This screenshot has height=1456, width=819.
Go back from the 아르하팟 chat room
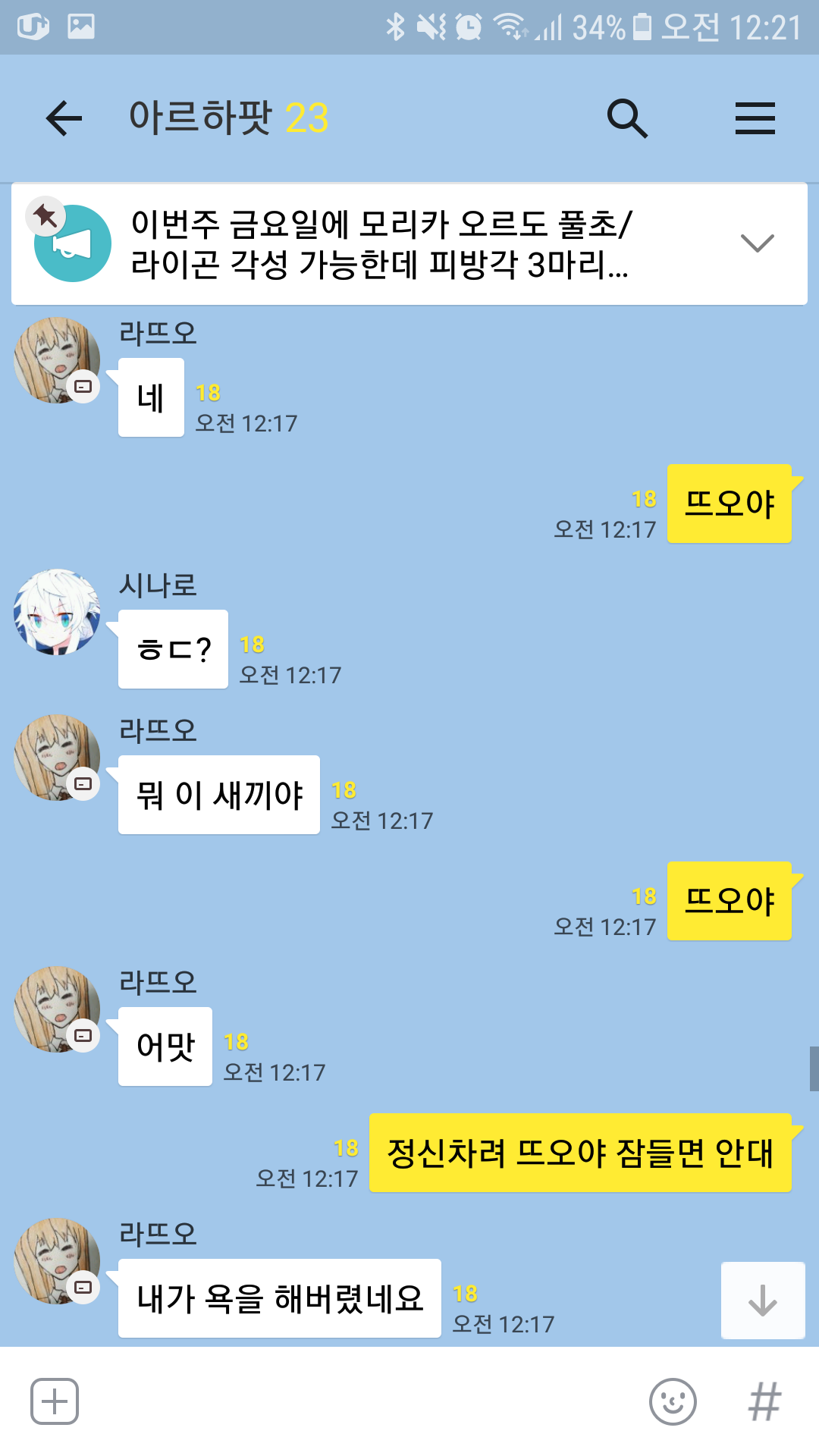pos(64,118)
